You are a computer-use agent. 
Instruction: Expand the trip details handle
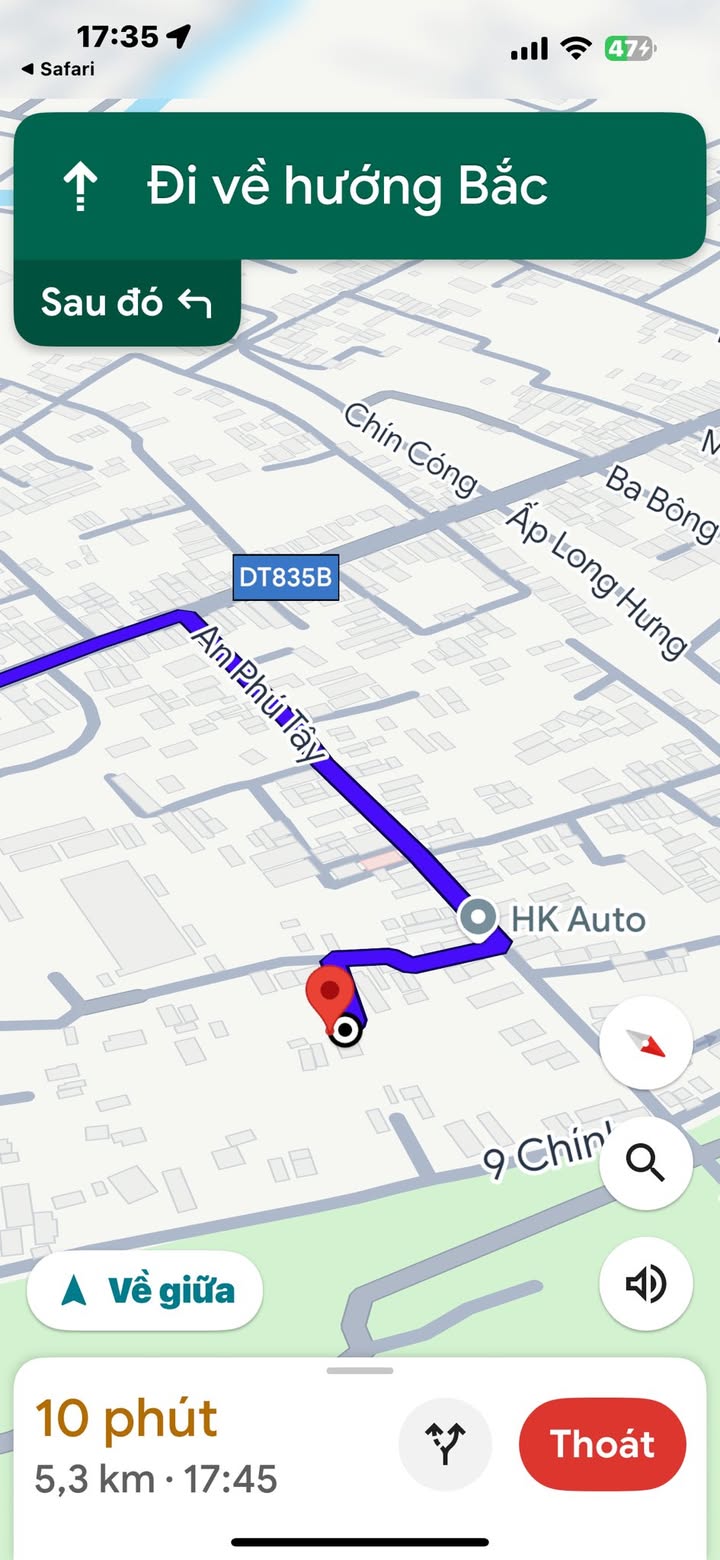click(360, 1370)
